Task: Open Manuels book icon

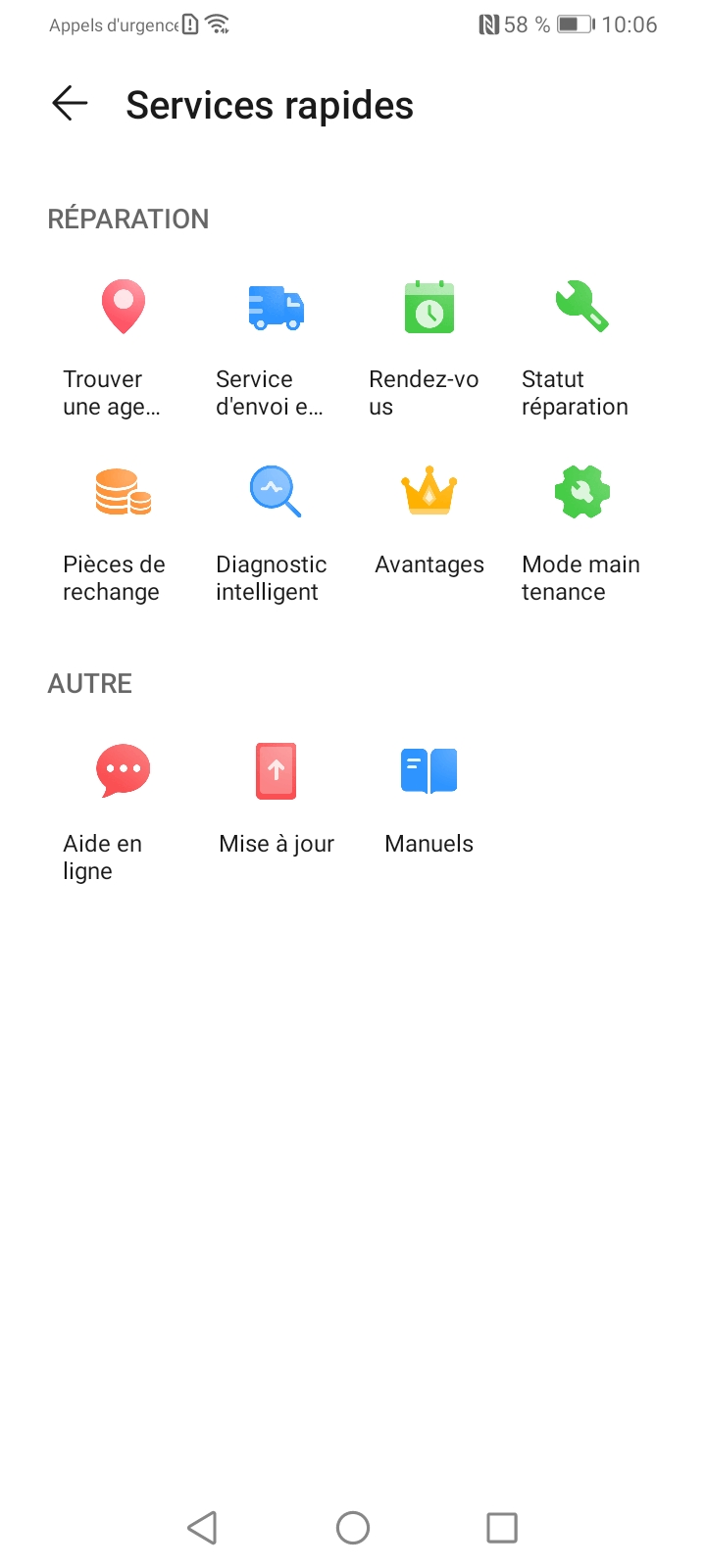Action: pos(429,770)
